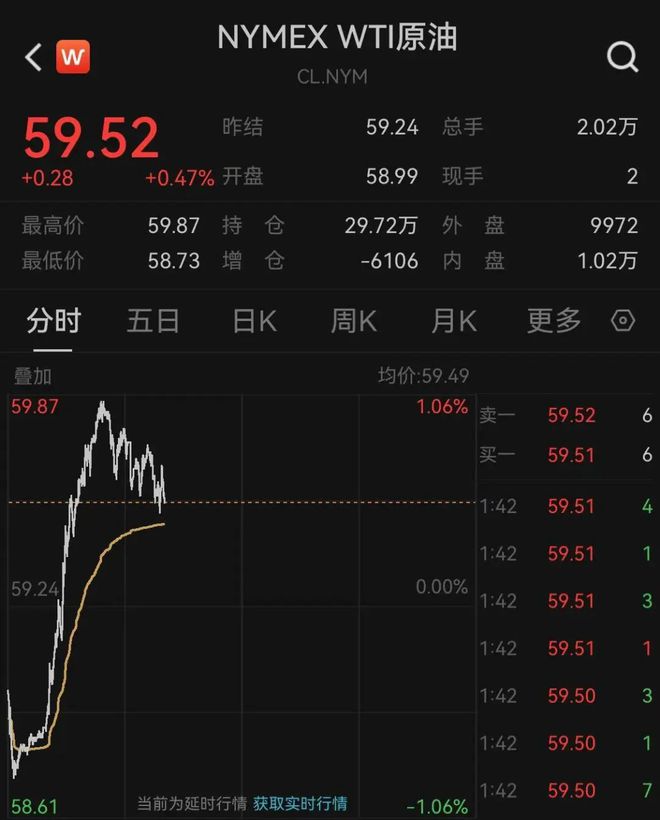This screenshot has width=660, height=820.
Task: Switch to the 分时 tab
Action: pos(53,321)
